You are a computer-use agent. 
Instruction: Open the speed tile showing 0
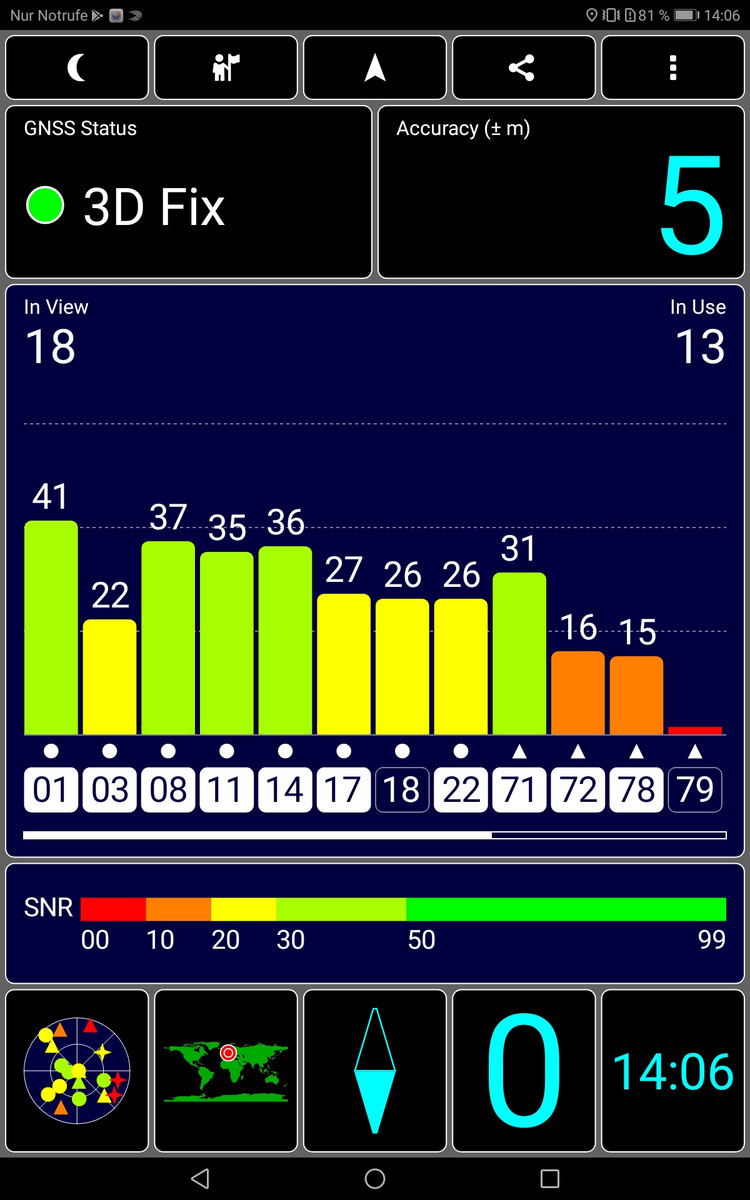[x=523, y=1071]
